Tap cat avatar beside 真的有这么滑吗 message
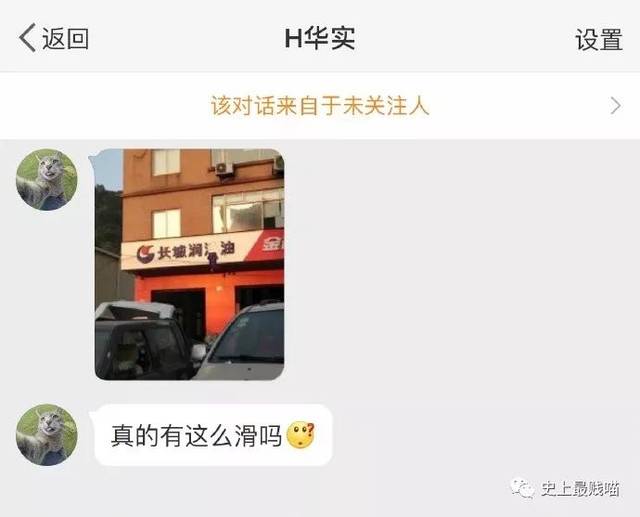This screenshot has width=640, height=517. coord(46,435)
